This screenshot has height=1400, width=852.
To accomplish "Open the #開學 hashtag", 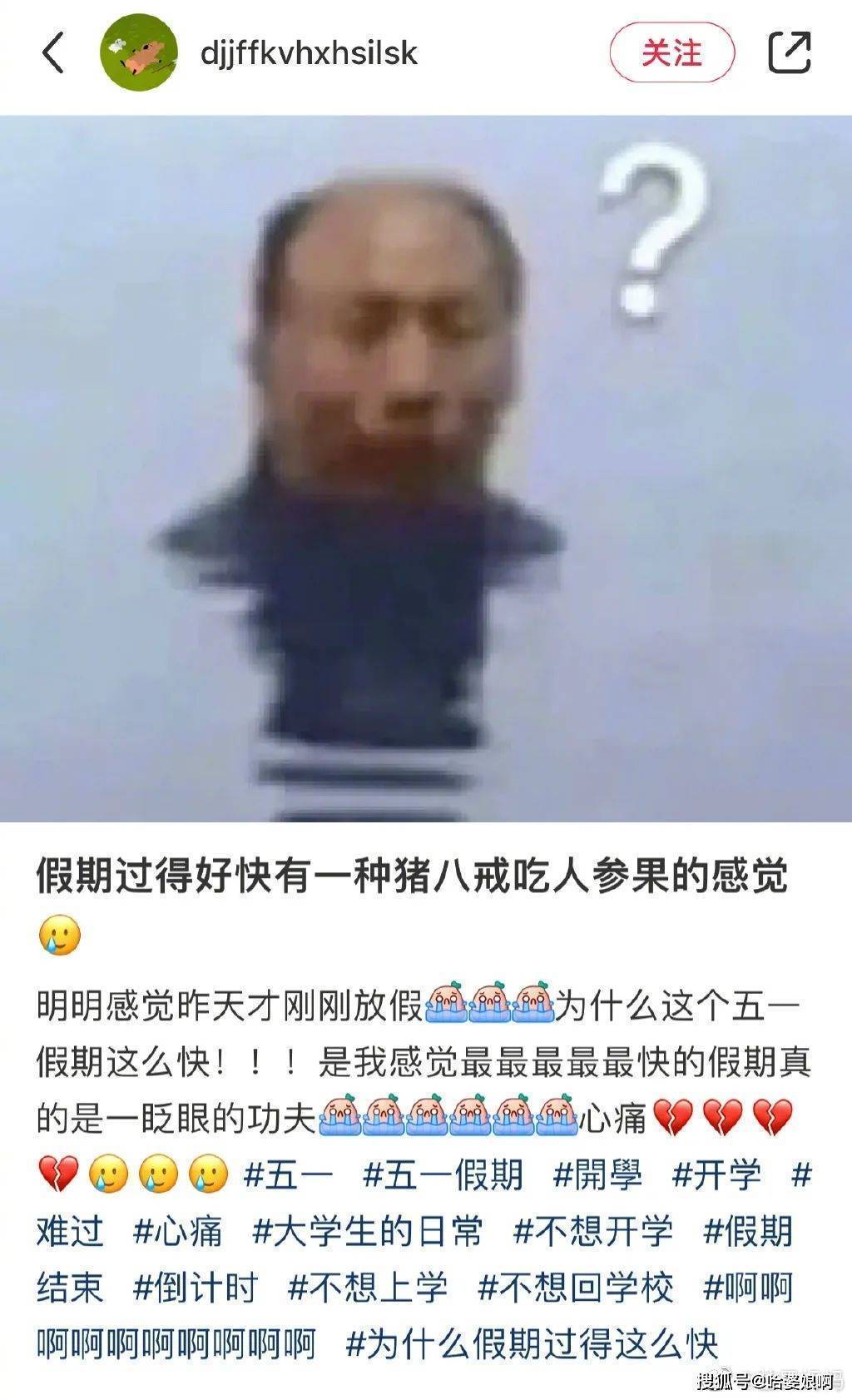I will click(x=597, y=1175).
